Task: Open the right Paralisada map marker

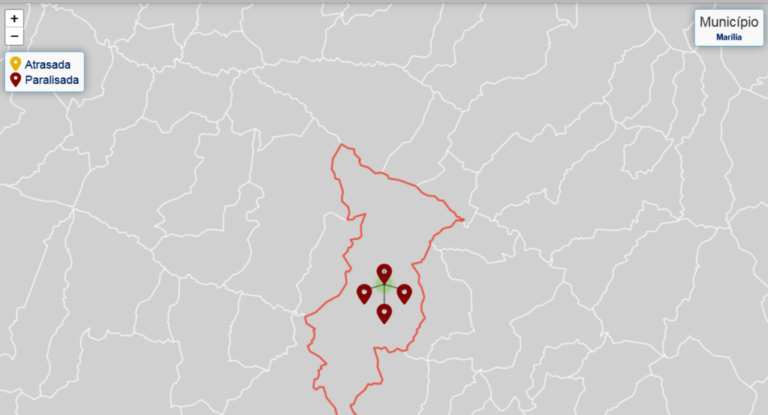Action: click(x=404, y=292)
